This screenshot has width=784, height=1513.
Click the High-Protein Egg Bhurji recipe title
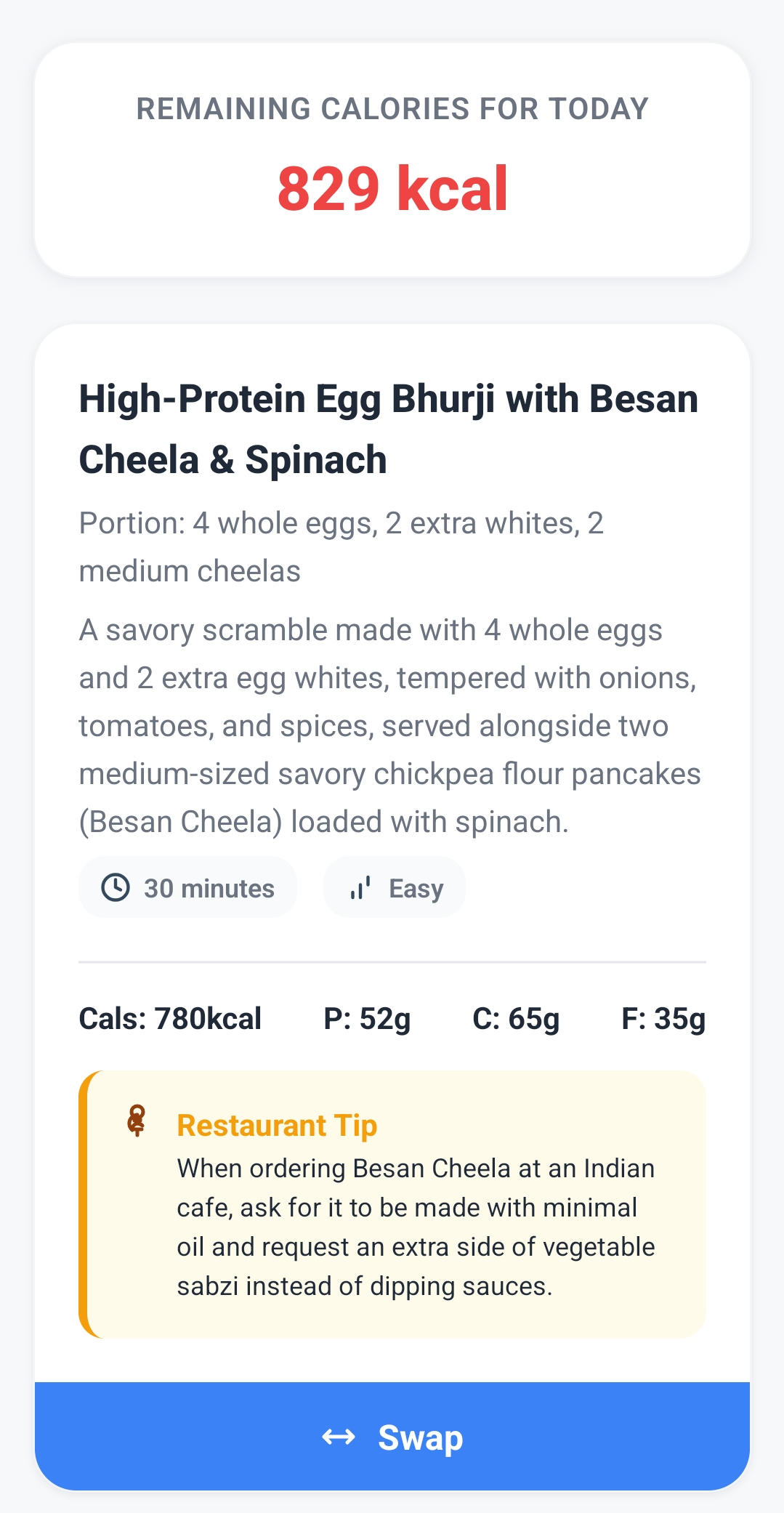(x=389, y=427)
